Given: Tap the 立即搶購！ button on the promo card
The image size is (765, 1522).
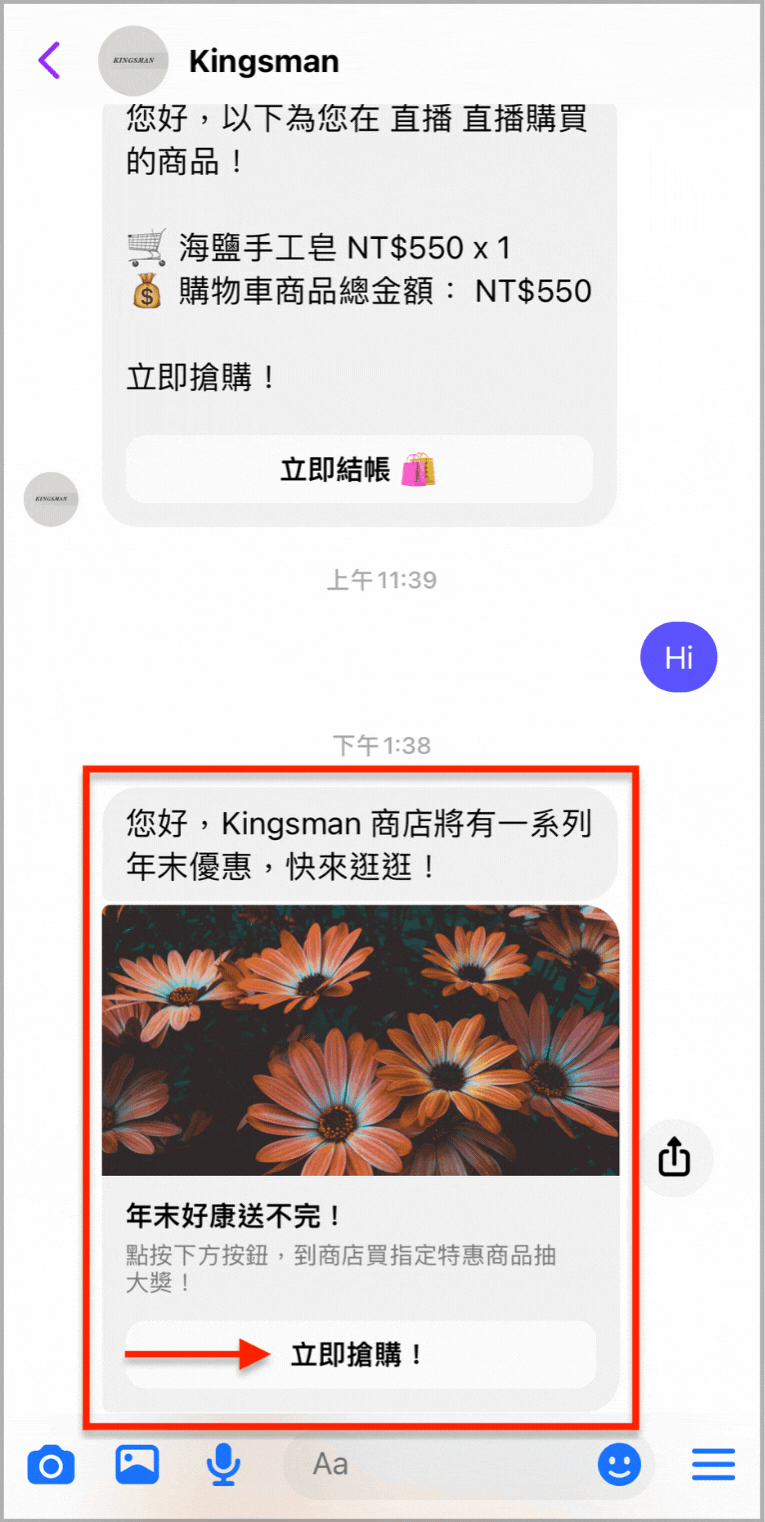Looking at the screenshot, I should point(360,1355).
